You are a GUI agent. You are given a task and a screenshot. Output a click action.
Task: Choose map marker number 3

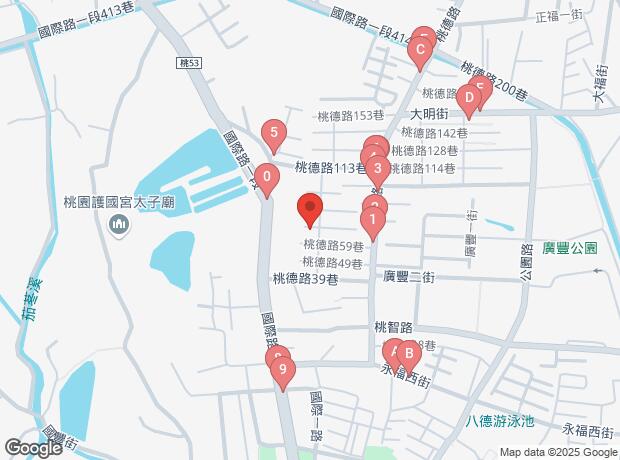pos(377,169)
